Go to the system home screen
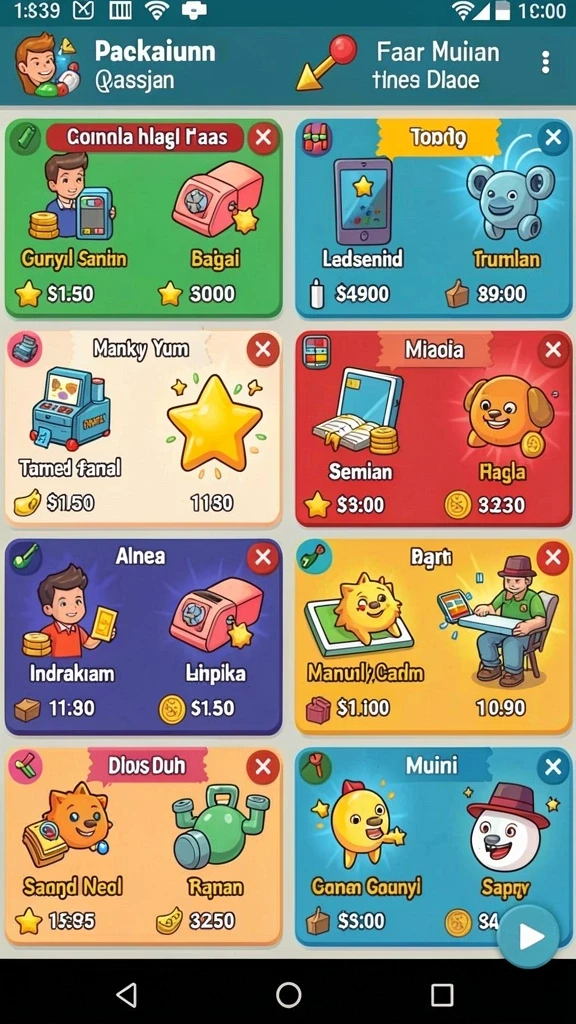 (x=288, y=995)
